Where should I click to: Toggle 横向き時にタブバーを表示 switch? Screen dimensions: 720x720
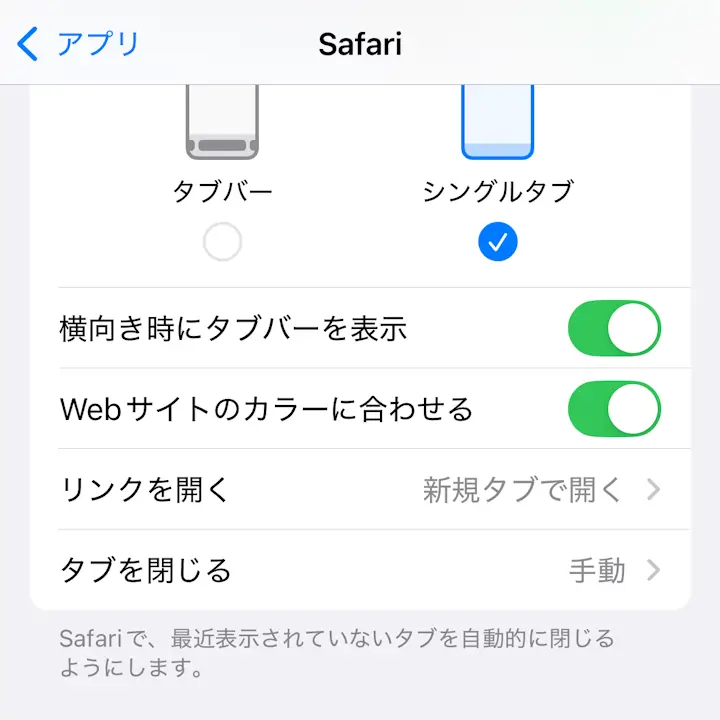614,328
